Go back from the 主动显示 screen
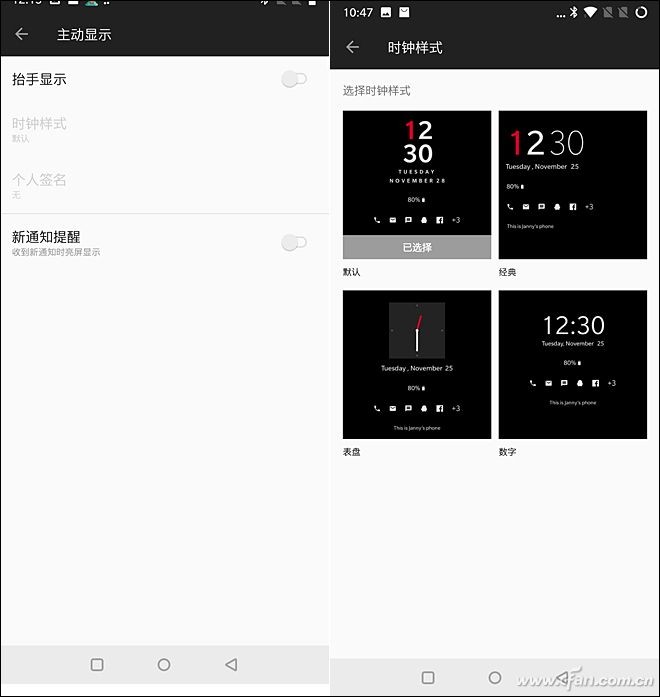Image resolution: width=660 pixels, height=697 pixels. (22, 34)
